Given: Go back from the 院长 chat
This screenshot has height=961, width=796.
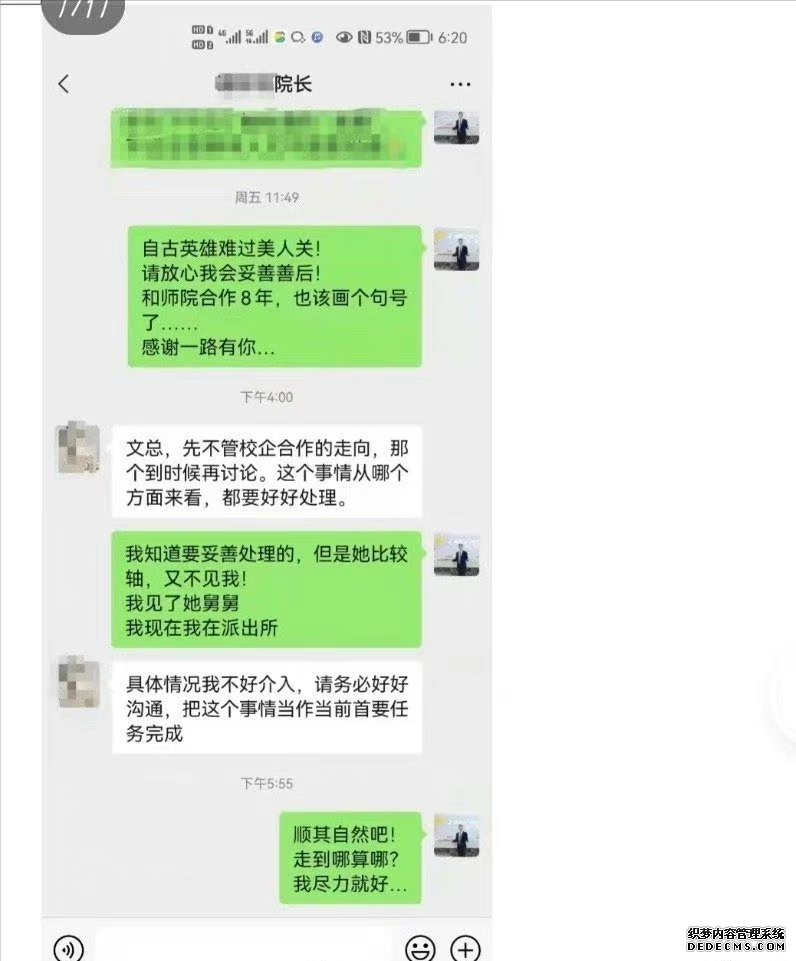Looking at the screenshot, I should 64,84.
